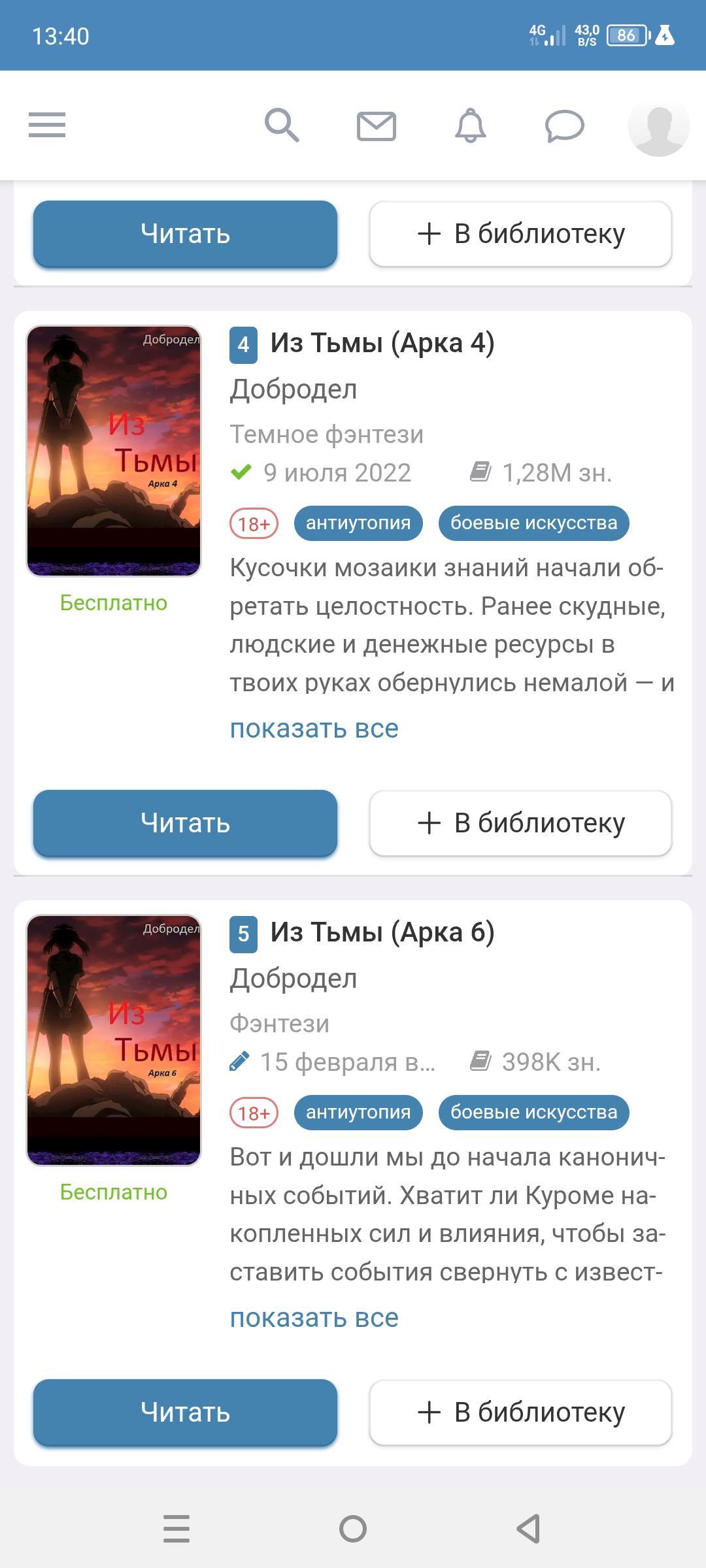Open the search magnifier
The width and height of the screenshot is (706, 1568).
coord(282,125)
